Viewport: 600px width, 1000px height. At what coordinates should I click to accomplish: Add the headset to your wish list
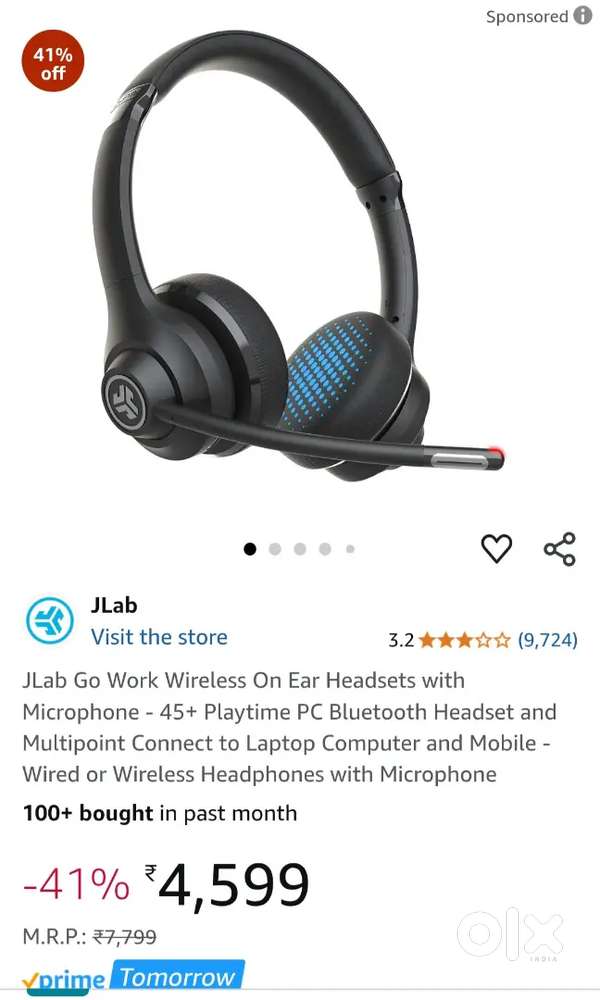[x=496, y=548]
